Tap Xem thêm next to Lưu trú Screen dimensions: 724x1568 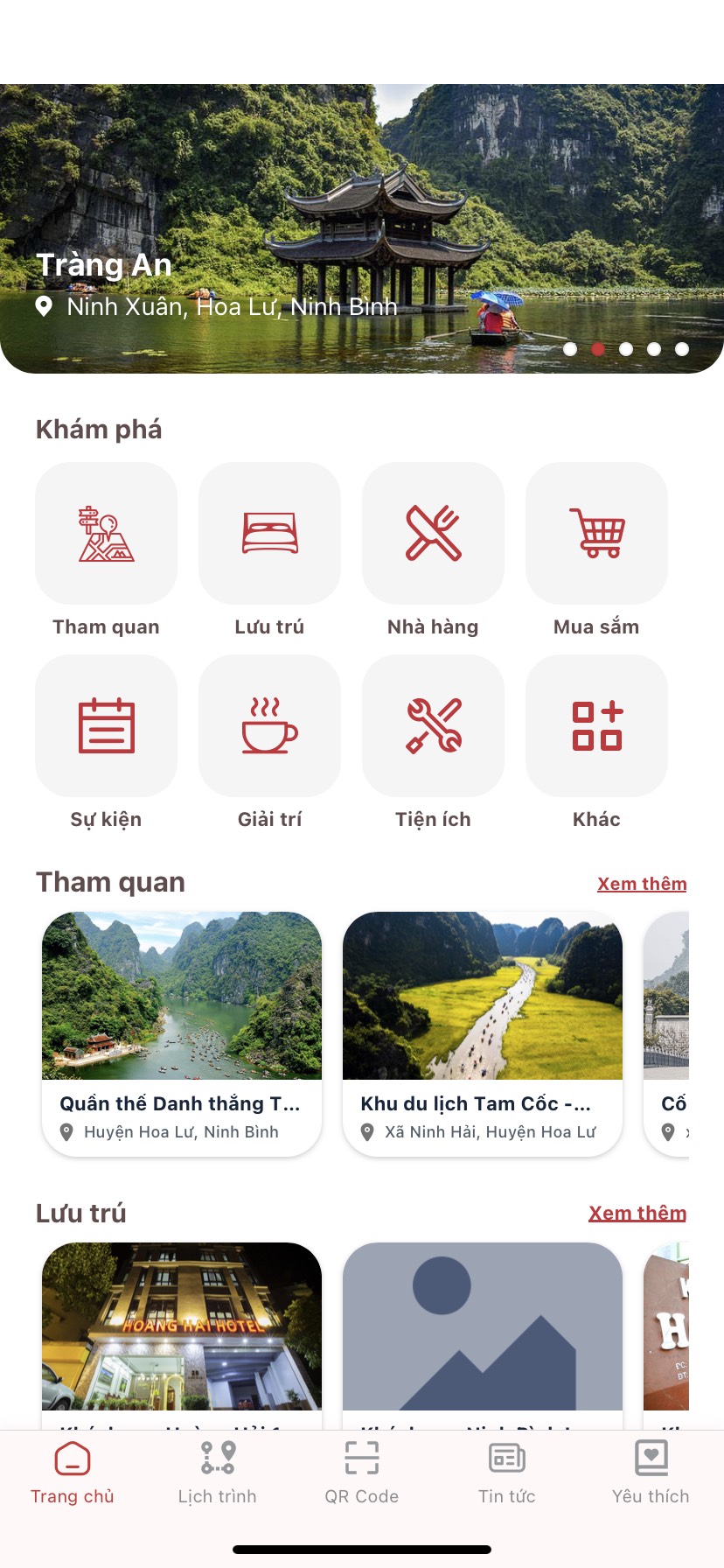pos(637,1213)
